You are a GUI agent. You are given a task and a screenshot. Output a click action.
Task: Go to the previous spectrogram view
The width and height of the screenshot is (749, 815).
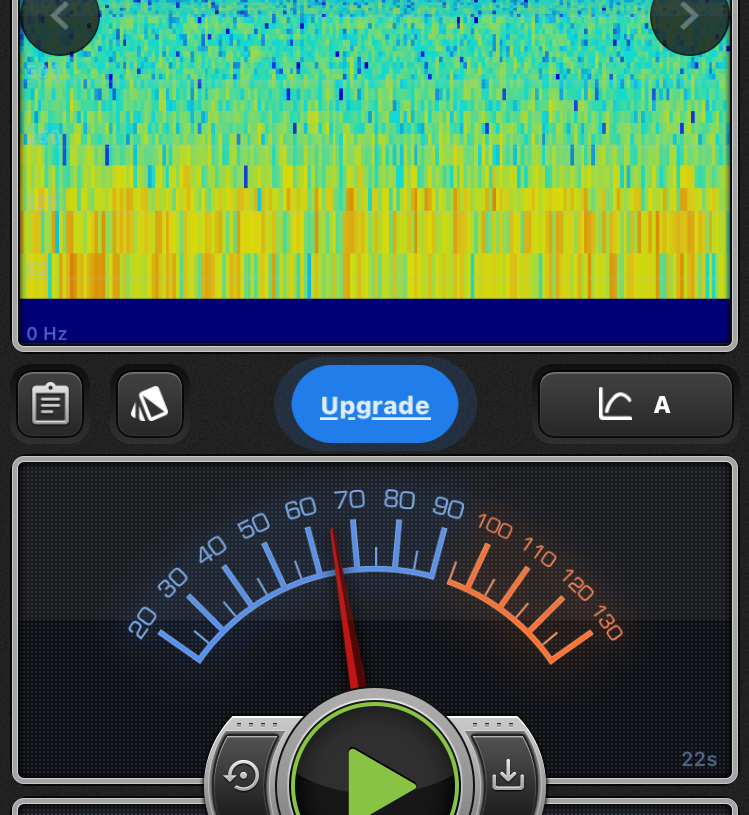tap(59, 17)
